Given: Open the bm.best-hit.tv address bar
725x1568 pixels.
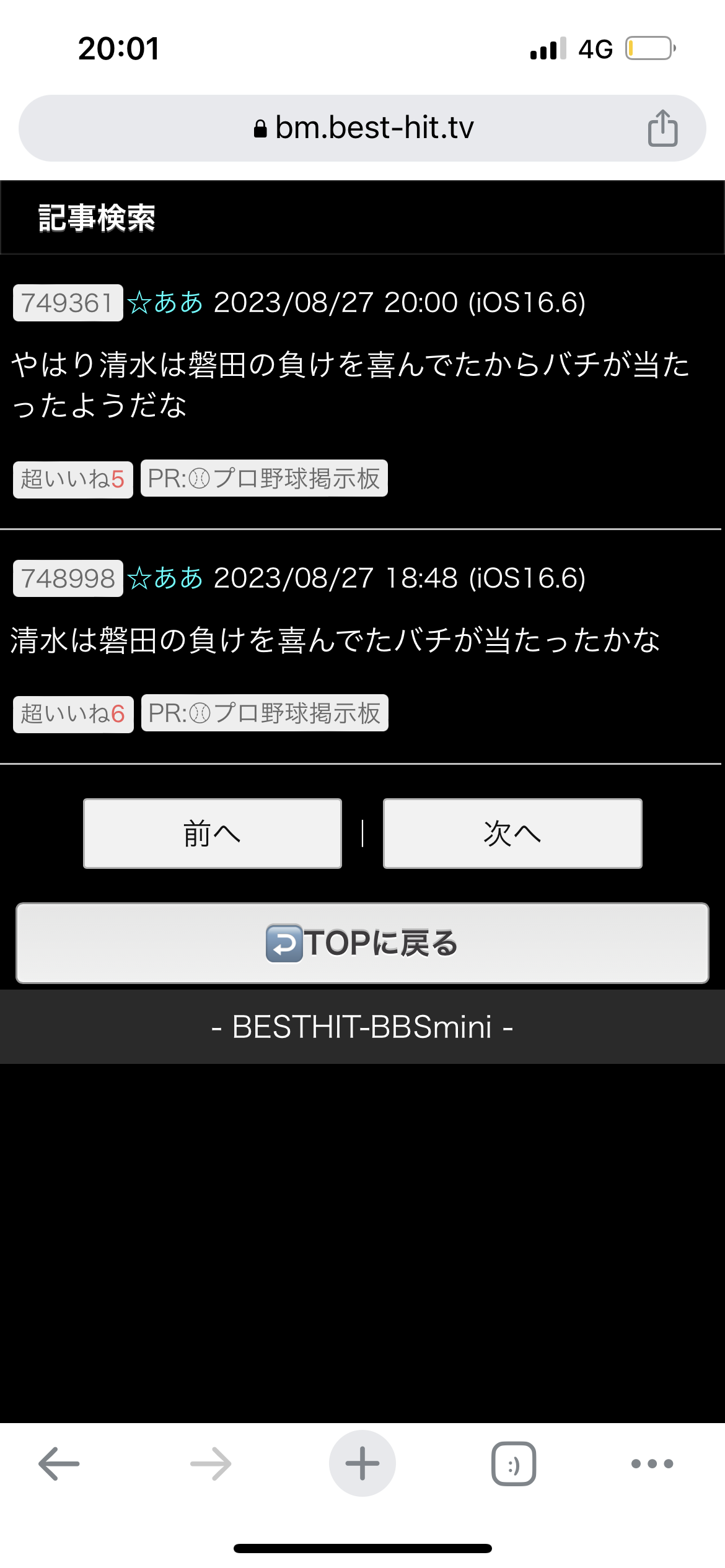Looking at the screenshot, I should pos(362,128).
